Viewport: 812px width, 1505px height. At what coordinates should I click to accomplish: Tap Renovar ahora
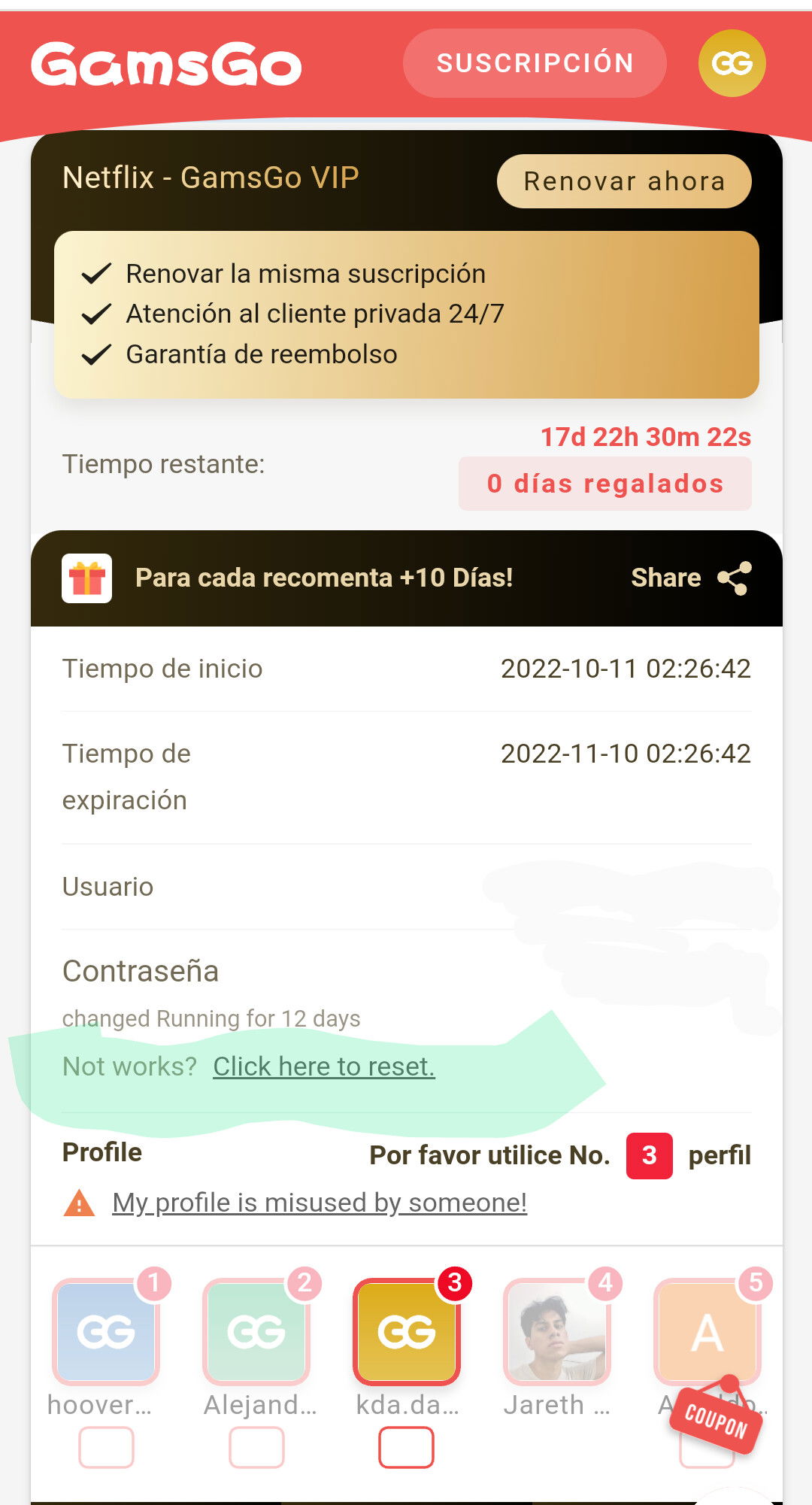624,181
